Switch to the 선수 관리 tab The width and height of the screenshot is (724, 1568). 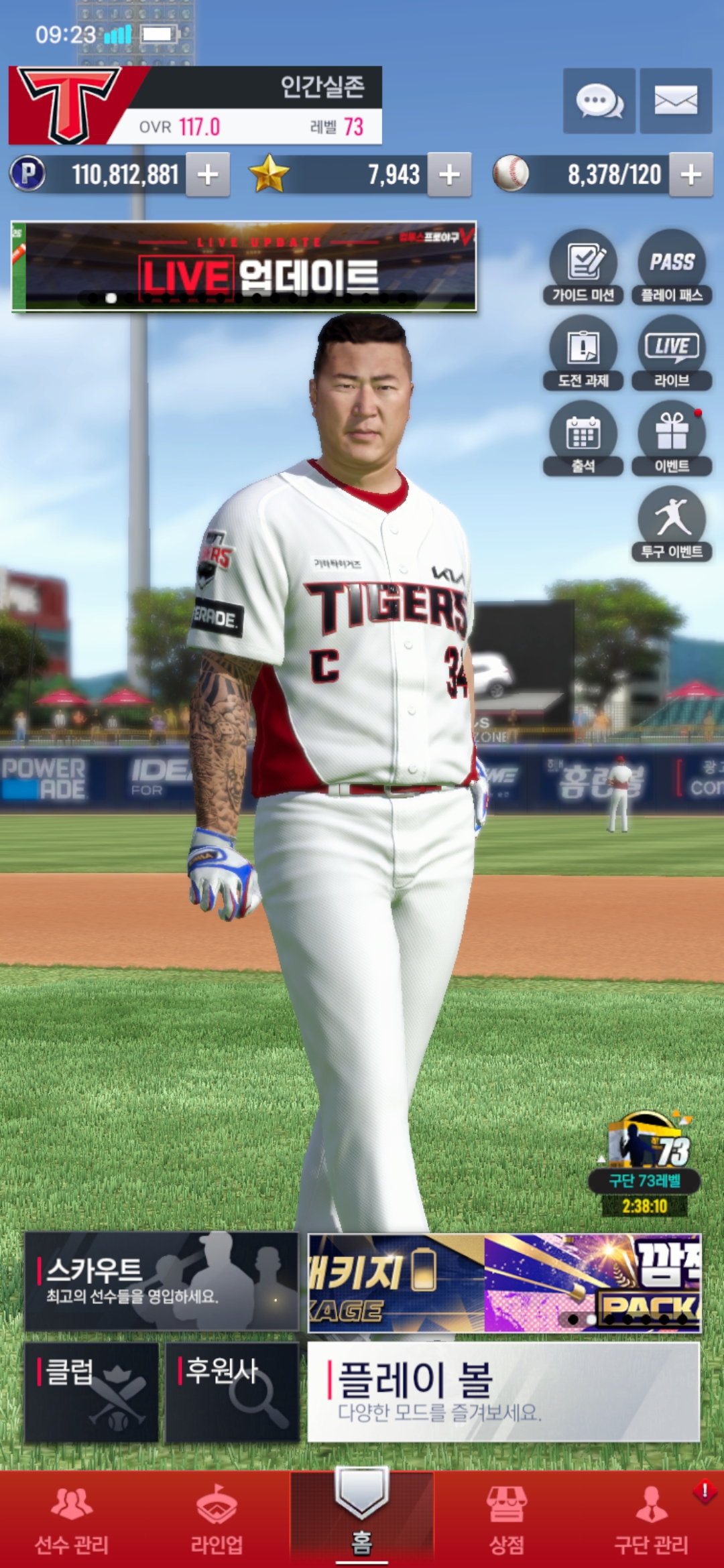72,1520
